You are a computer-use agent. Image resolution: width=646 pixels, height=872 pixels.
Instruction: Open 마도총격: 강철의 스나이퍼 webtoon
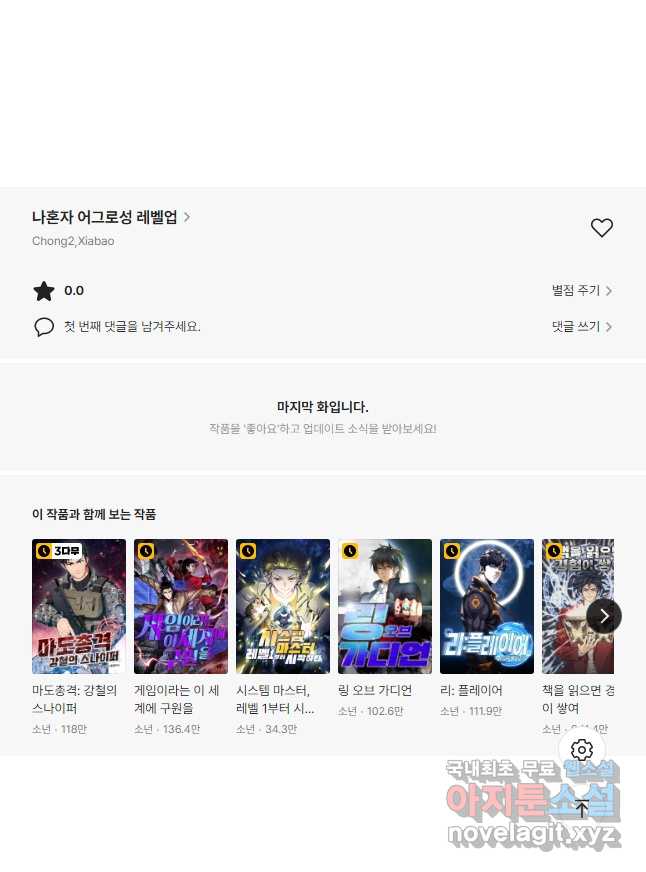79,607
